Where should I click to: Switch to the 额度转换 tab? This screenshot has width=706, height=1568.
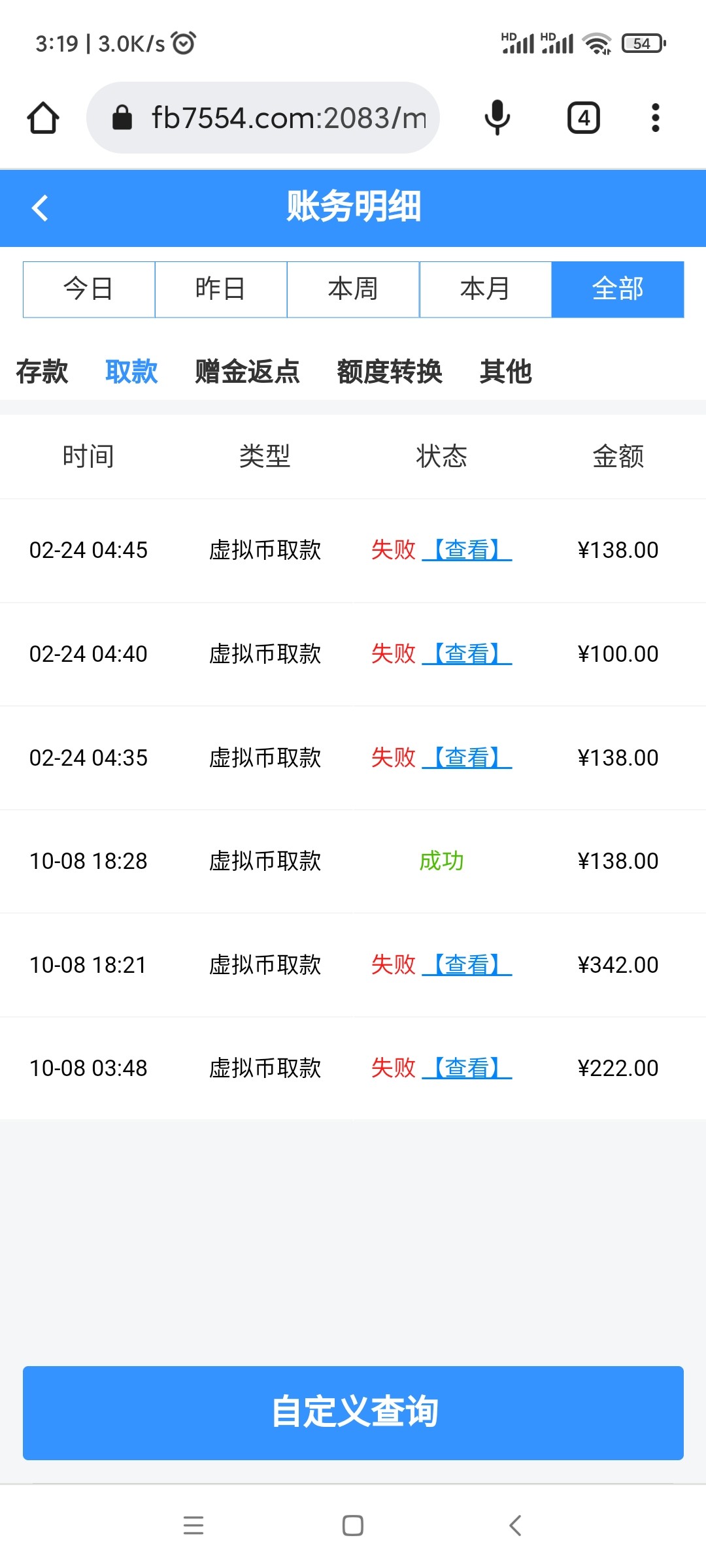tap(390, 372)
